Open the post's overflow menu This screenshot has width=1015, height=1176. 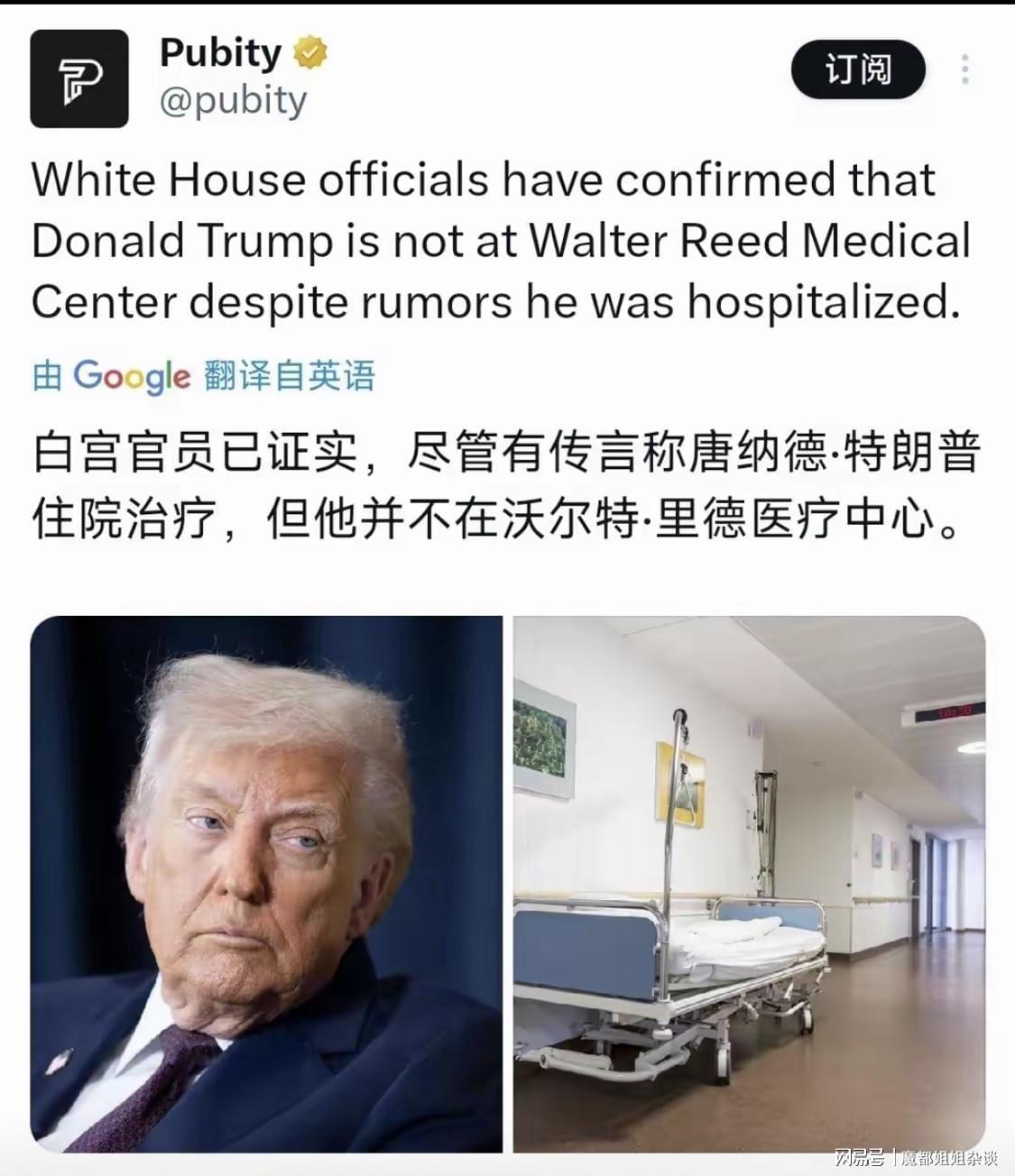964,69
